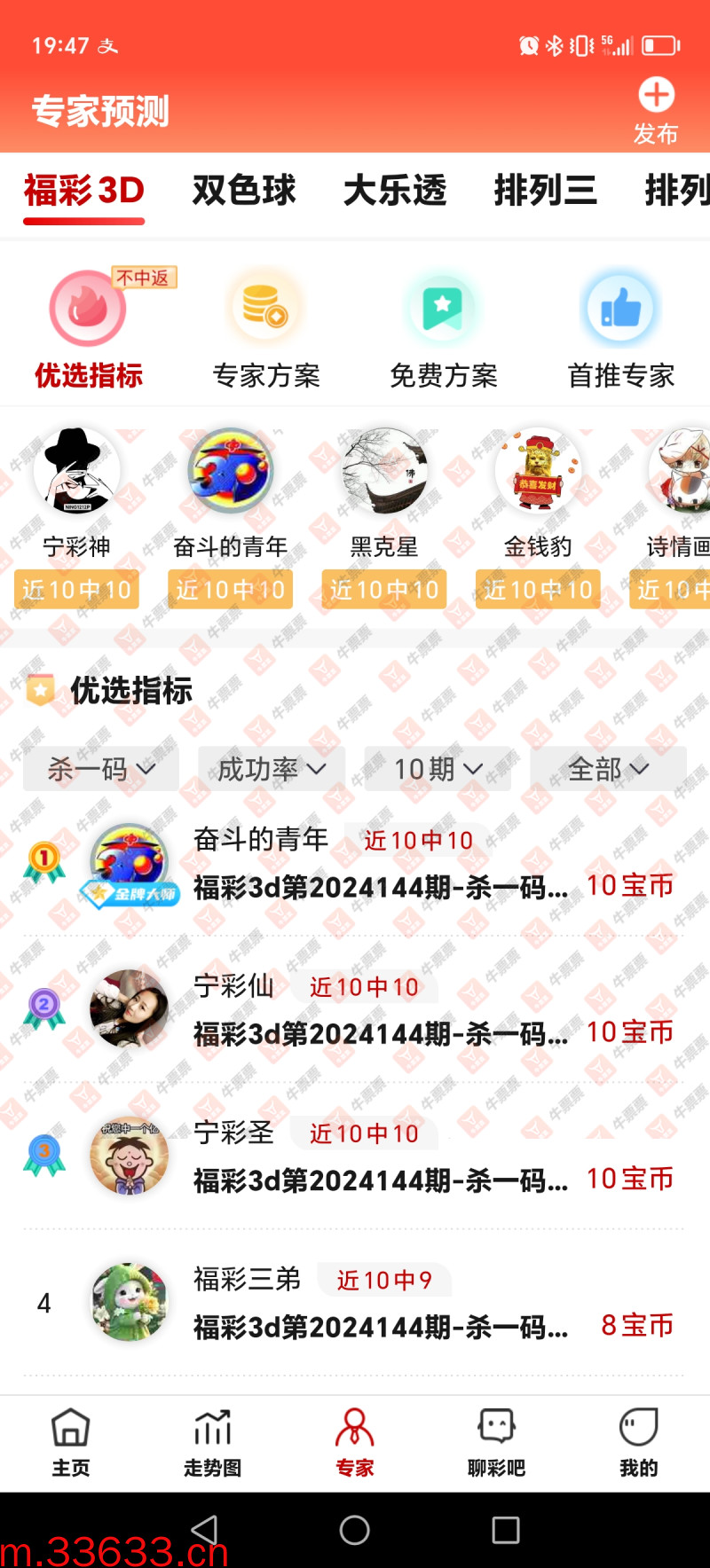710x1568 pixels.
Task: Go to the 主页 tab
Action: (x=71, y=1442)
